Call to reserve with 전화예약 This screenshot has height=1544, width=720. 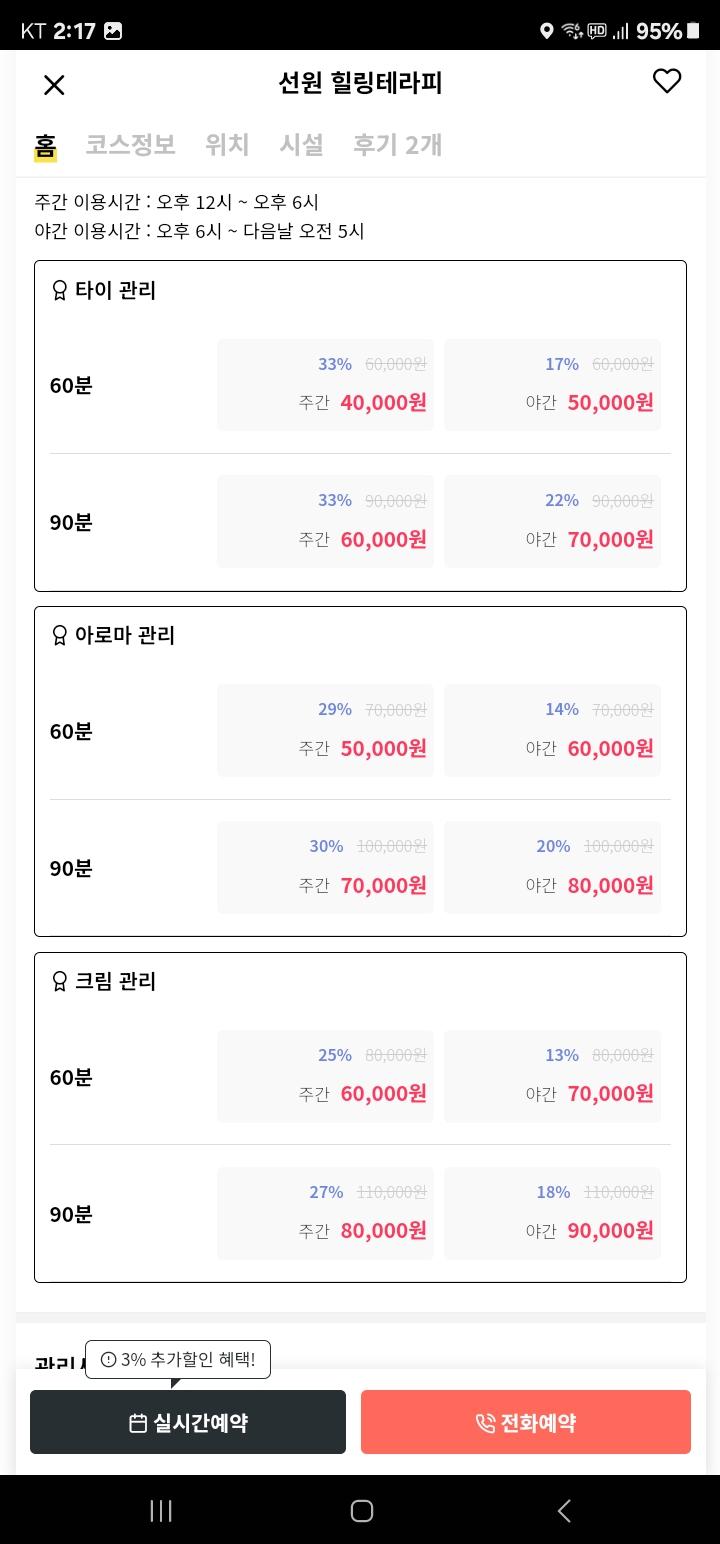(x=526, y=1422)
